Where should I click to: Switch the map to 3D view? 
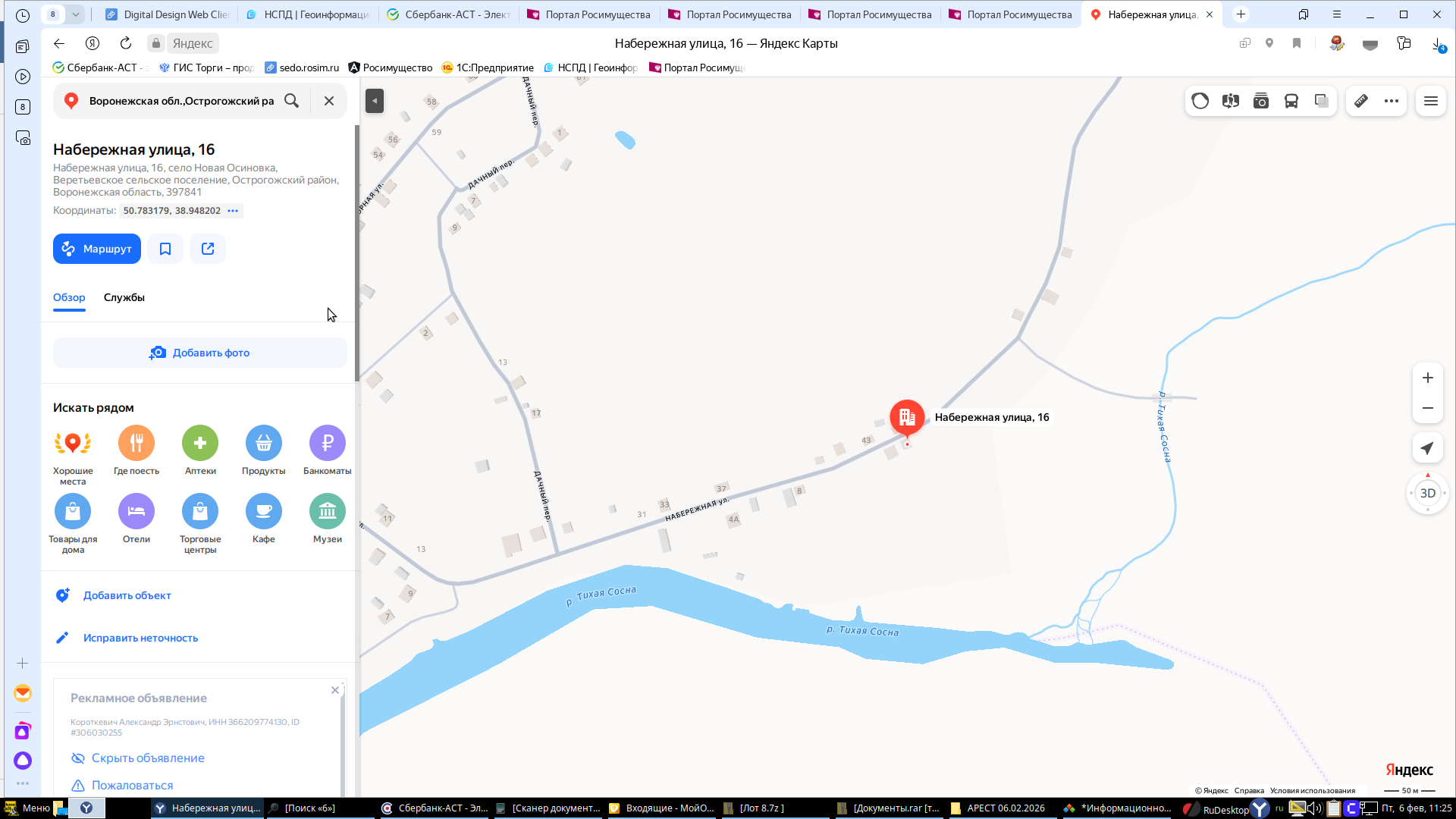pyautogui.click(x=1427, y=493)
